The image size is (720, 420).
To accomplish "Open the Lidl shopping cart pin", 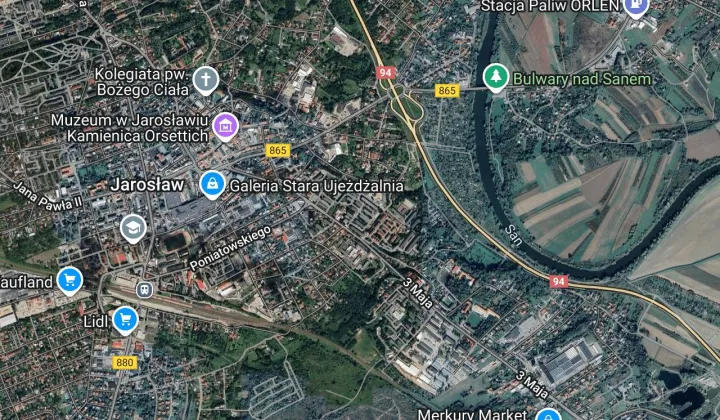I will [125, 320].
